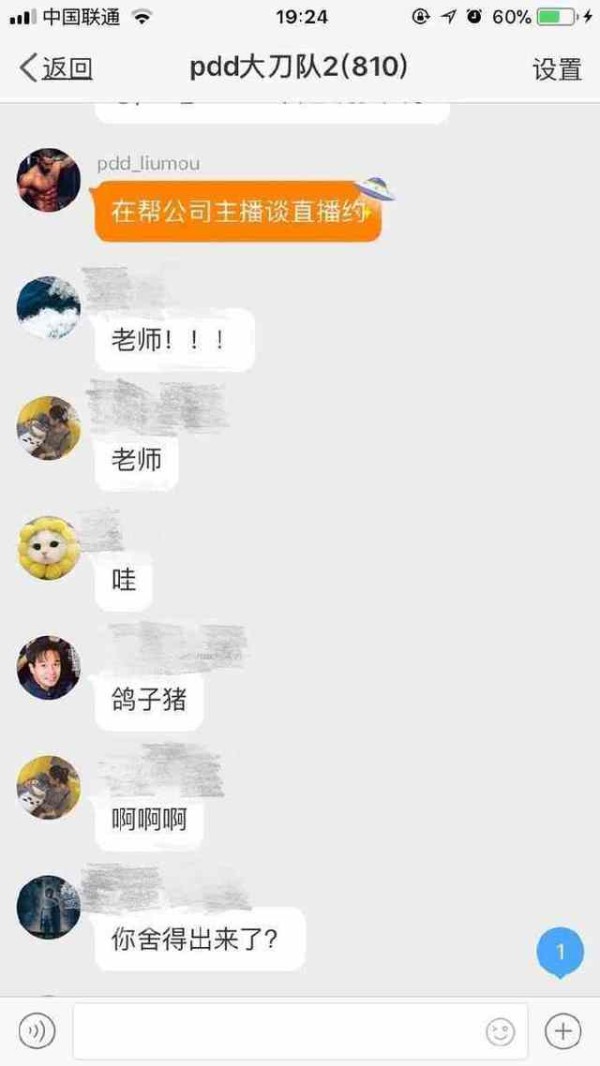Image resolution: width=600 pixels, height=1066 pixels.
Task: Switch to voice message input
Action: (37, 1031)
